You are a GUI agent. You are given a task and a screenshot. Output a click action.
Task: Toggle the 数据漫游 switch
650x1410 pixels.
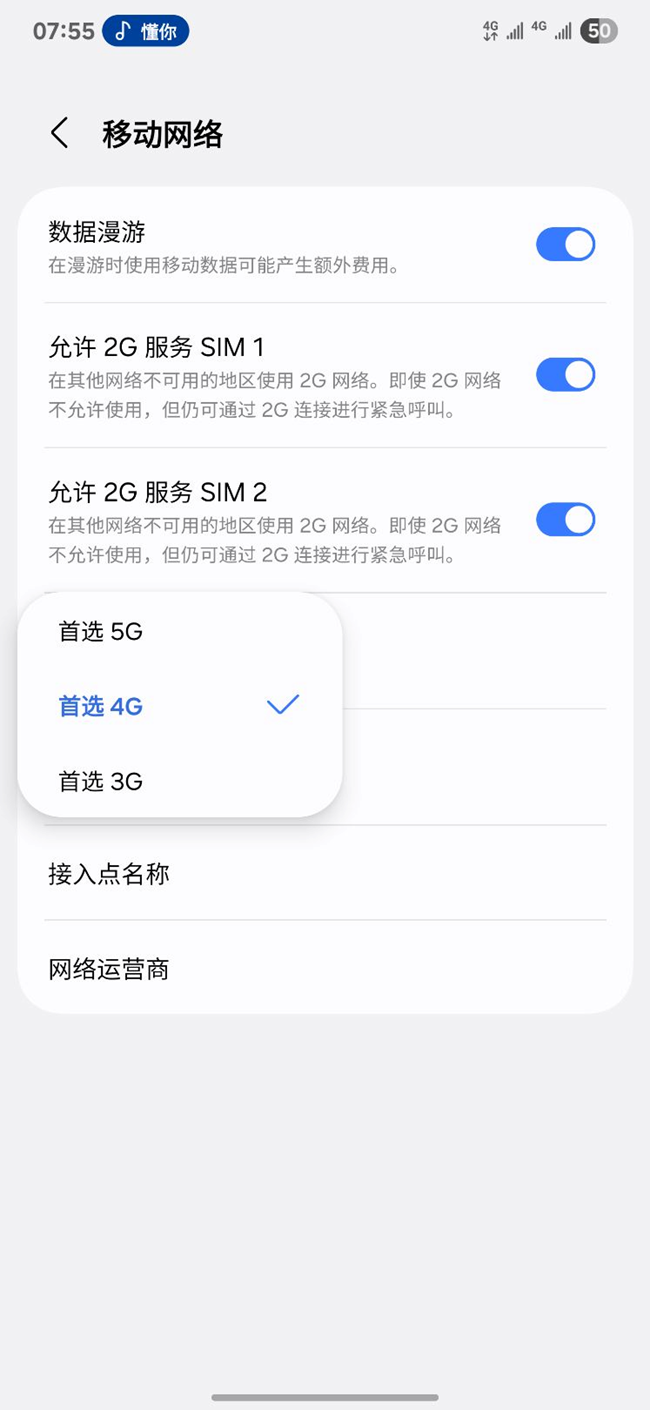[565, 245]
